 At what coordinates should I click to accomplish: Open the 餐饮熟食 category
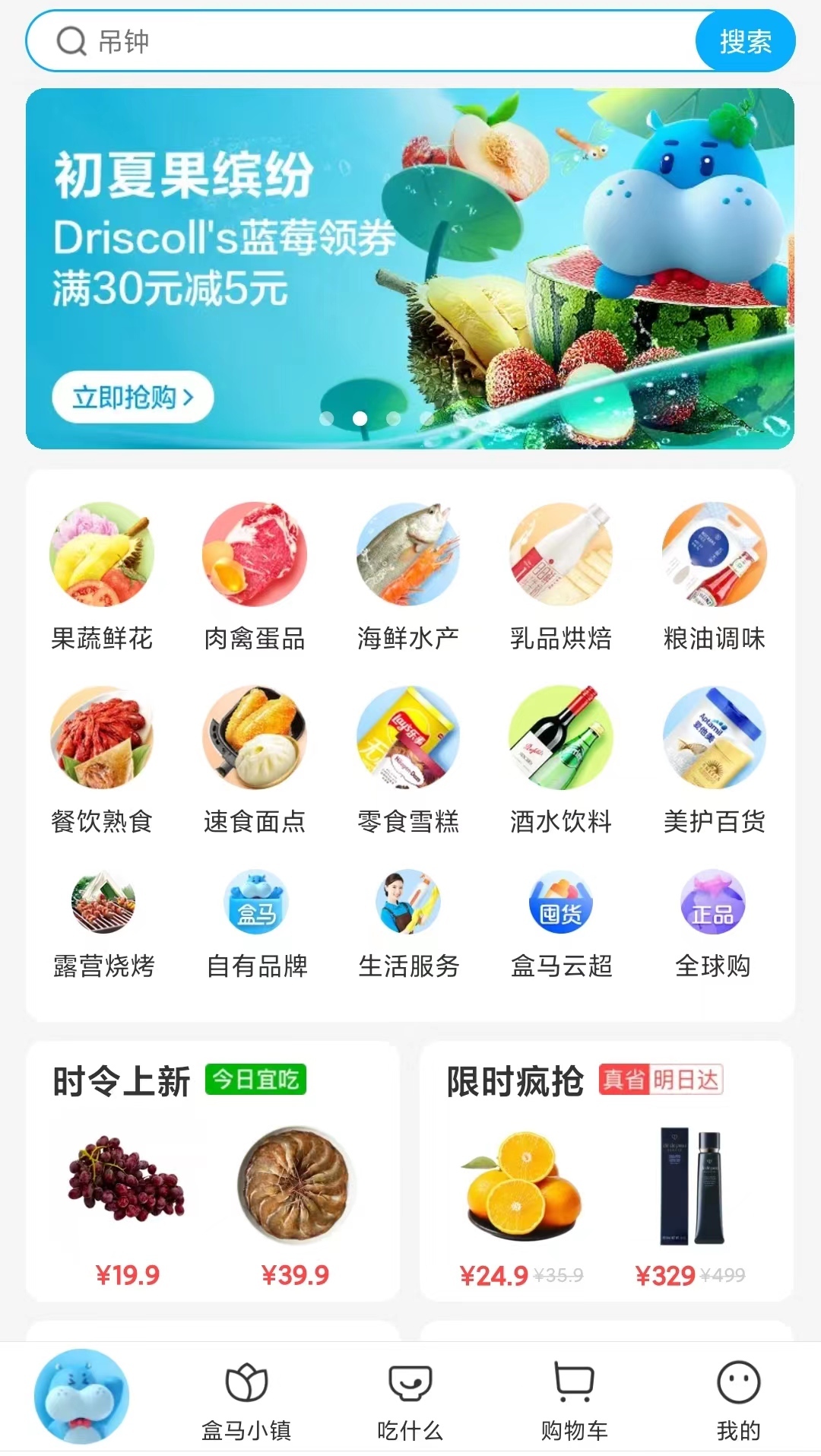[102, 760]
